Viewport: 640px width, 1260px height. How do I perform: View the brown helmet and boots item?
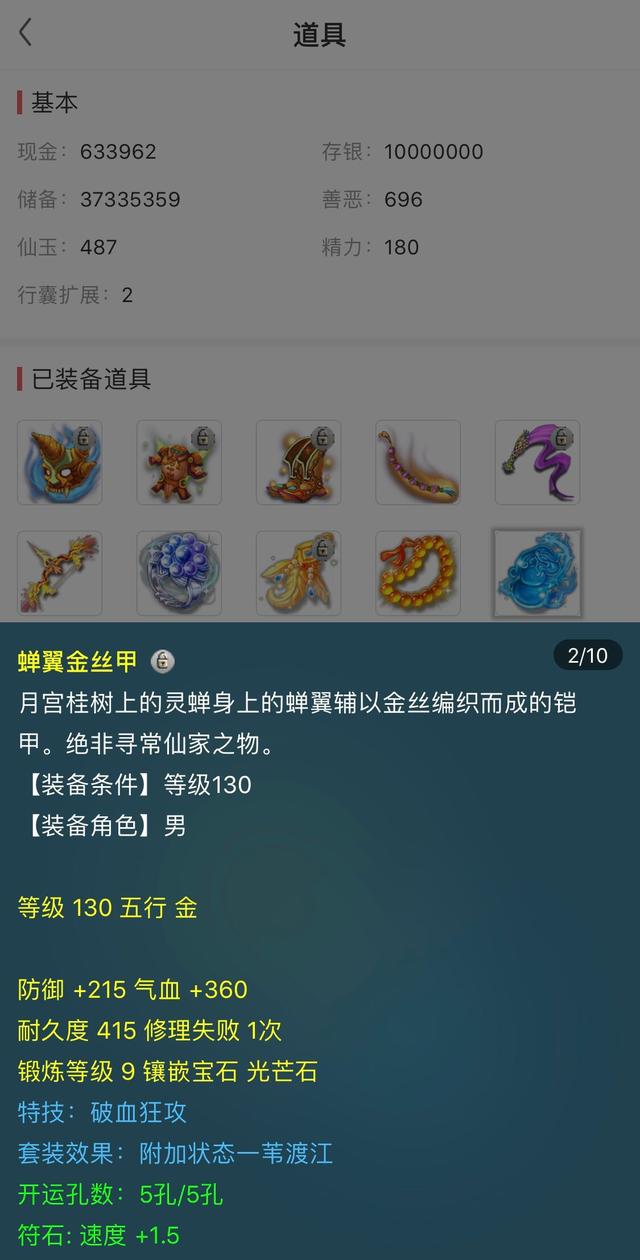click(298, 462)
